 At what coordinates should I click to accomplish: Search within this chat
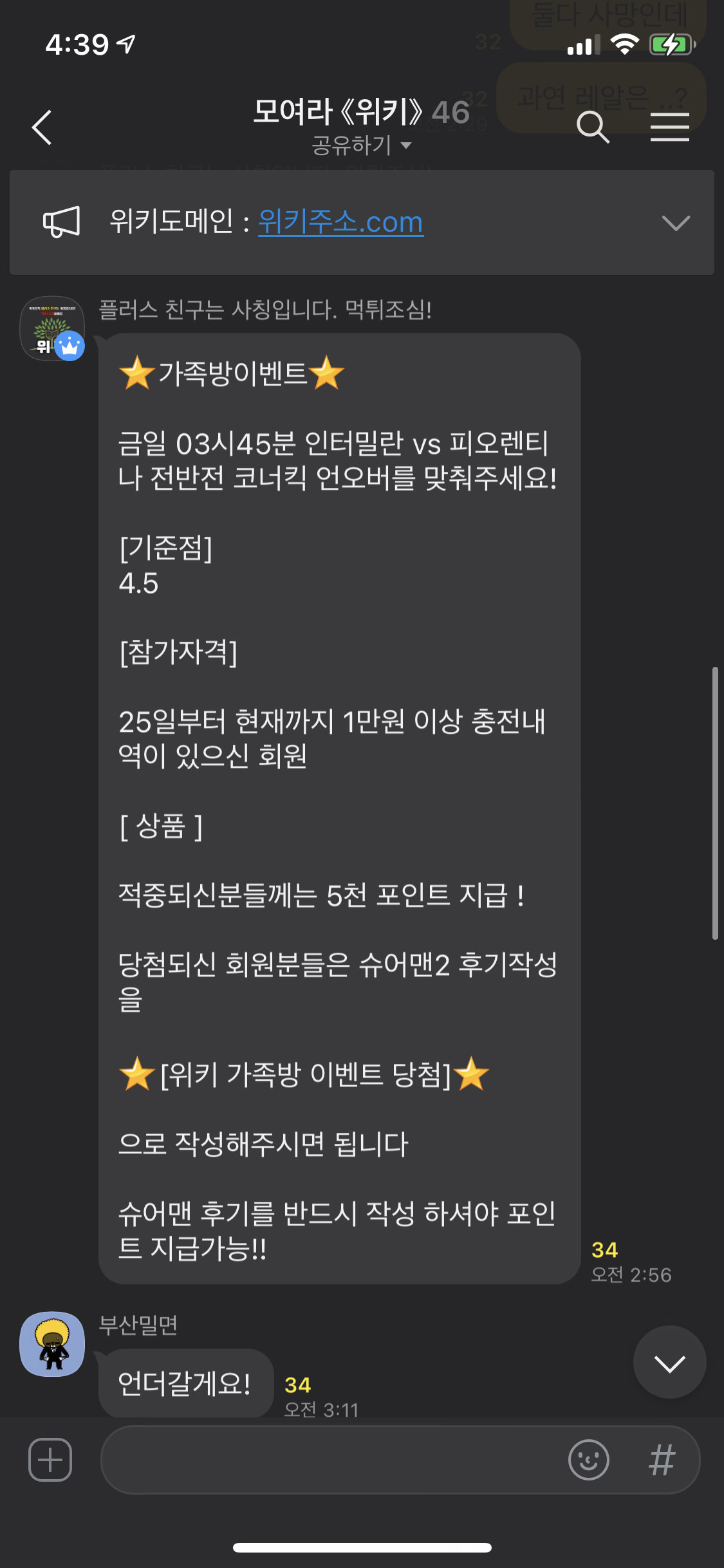[x=592, y=126]
